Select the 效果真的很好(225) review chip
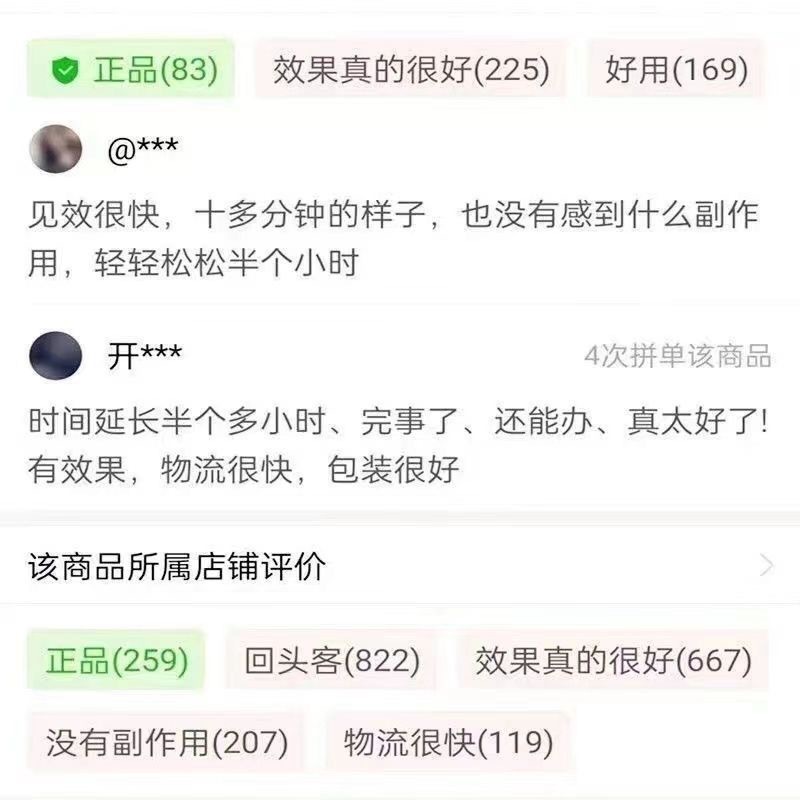The height and width of the screenshot is (800, 800). pos(410,69)
